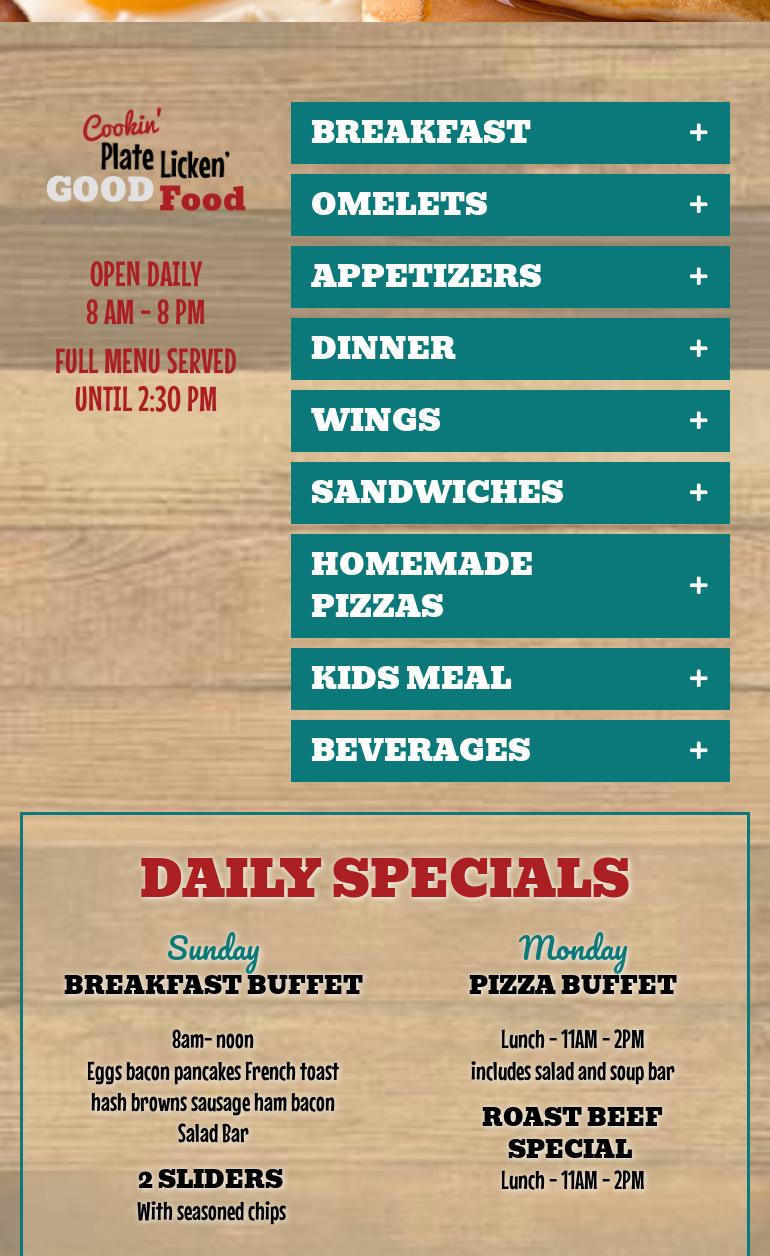Open the Appetizers accordion
770x1256 pixels.
click(510, 277)
